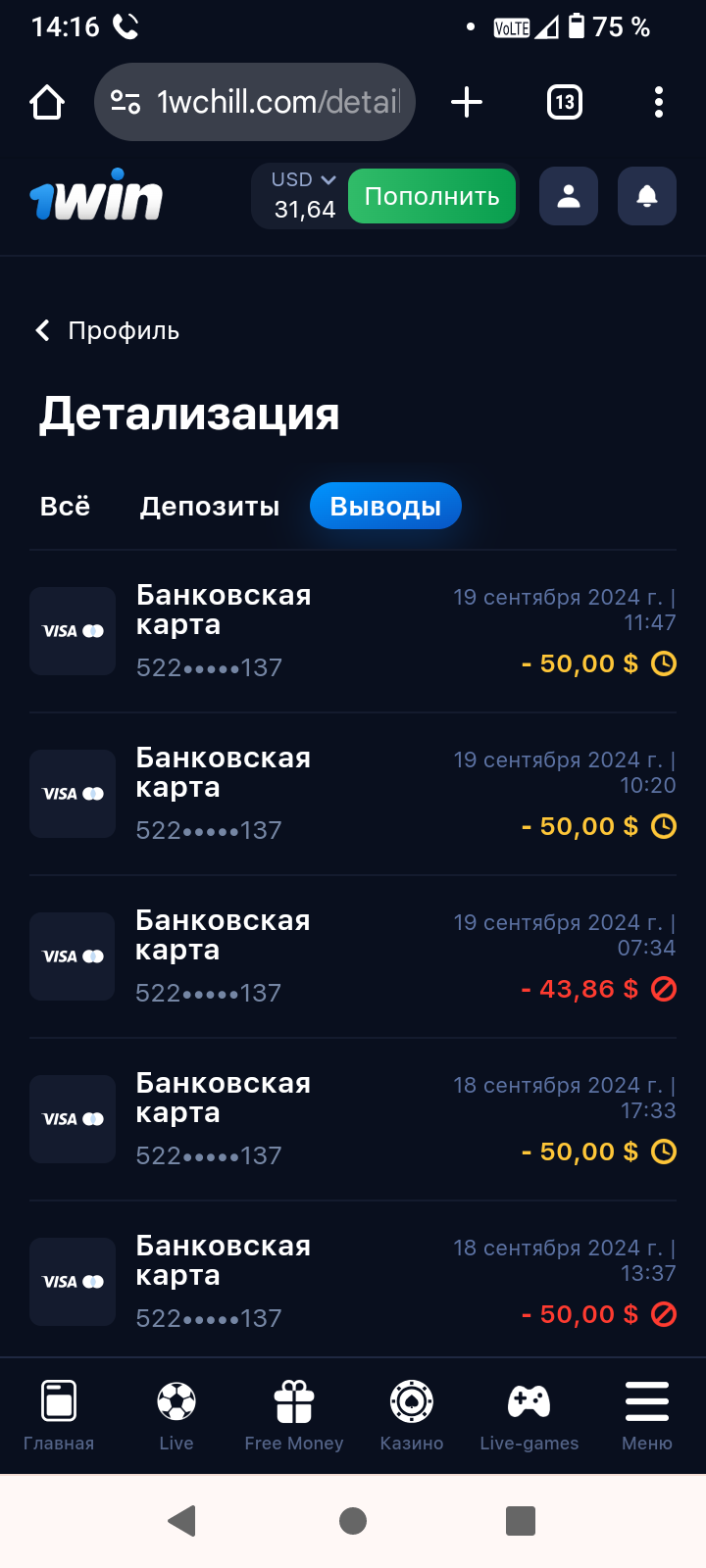Open the user profile icon

(x=569, y=196)
